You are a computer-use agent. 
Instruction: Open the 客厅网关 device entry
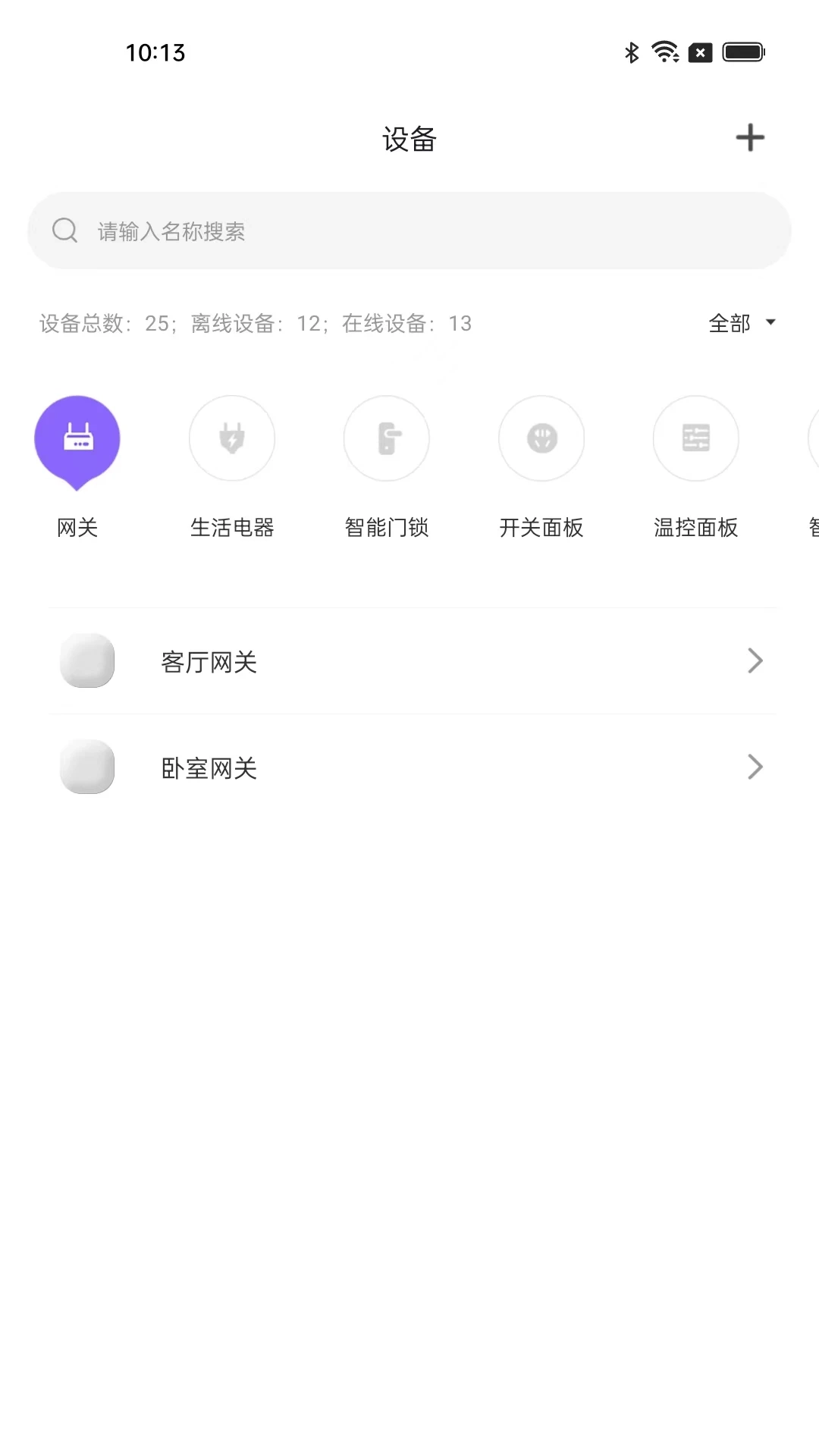coord(409,661)
